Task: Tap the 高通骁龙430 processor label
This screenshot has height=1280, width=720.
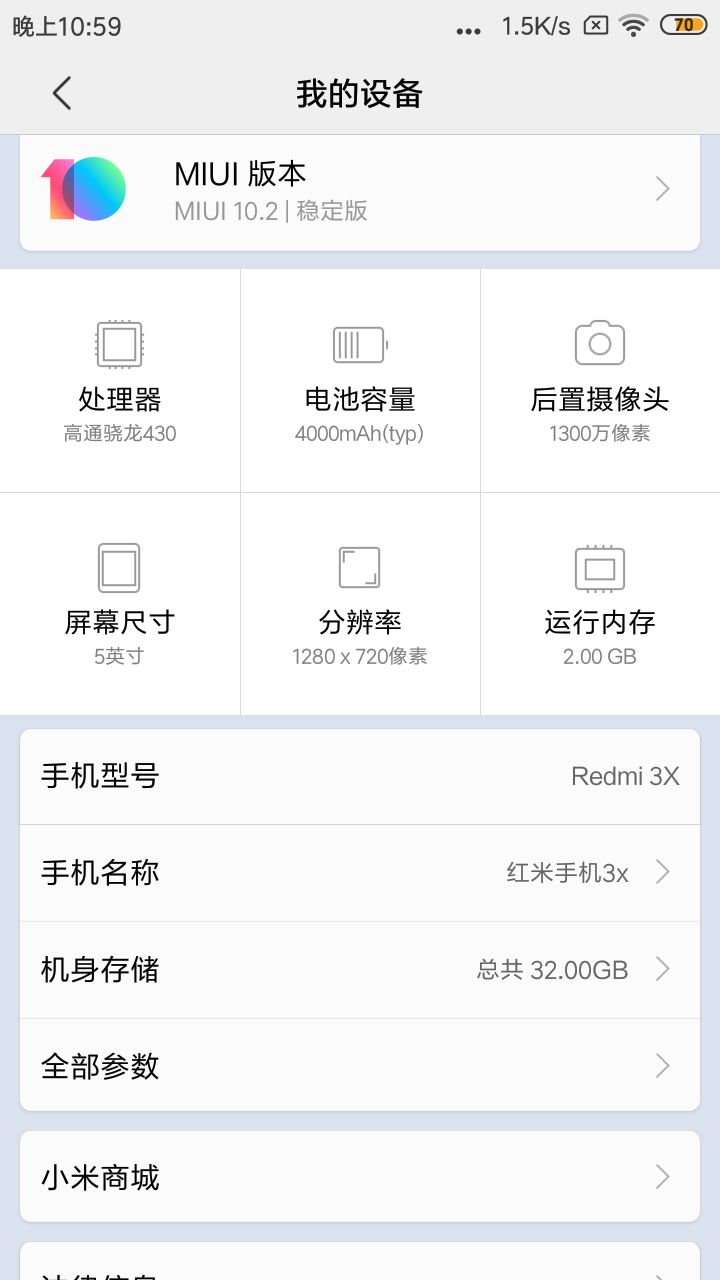Action: tap(119, 433)
